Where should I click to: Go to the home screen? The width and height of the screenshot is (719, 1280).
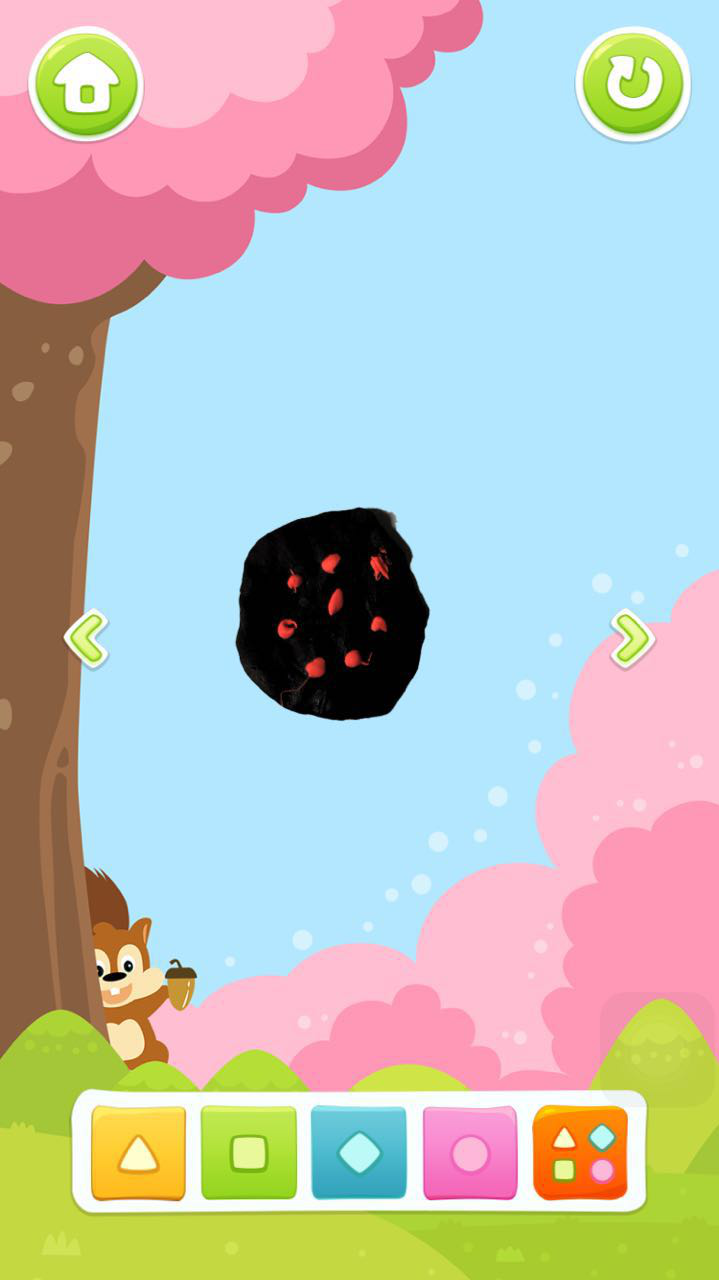click(86, 84)
